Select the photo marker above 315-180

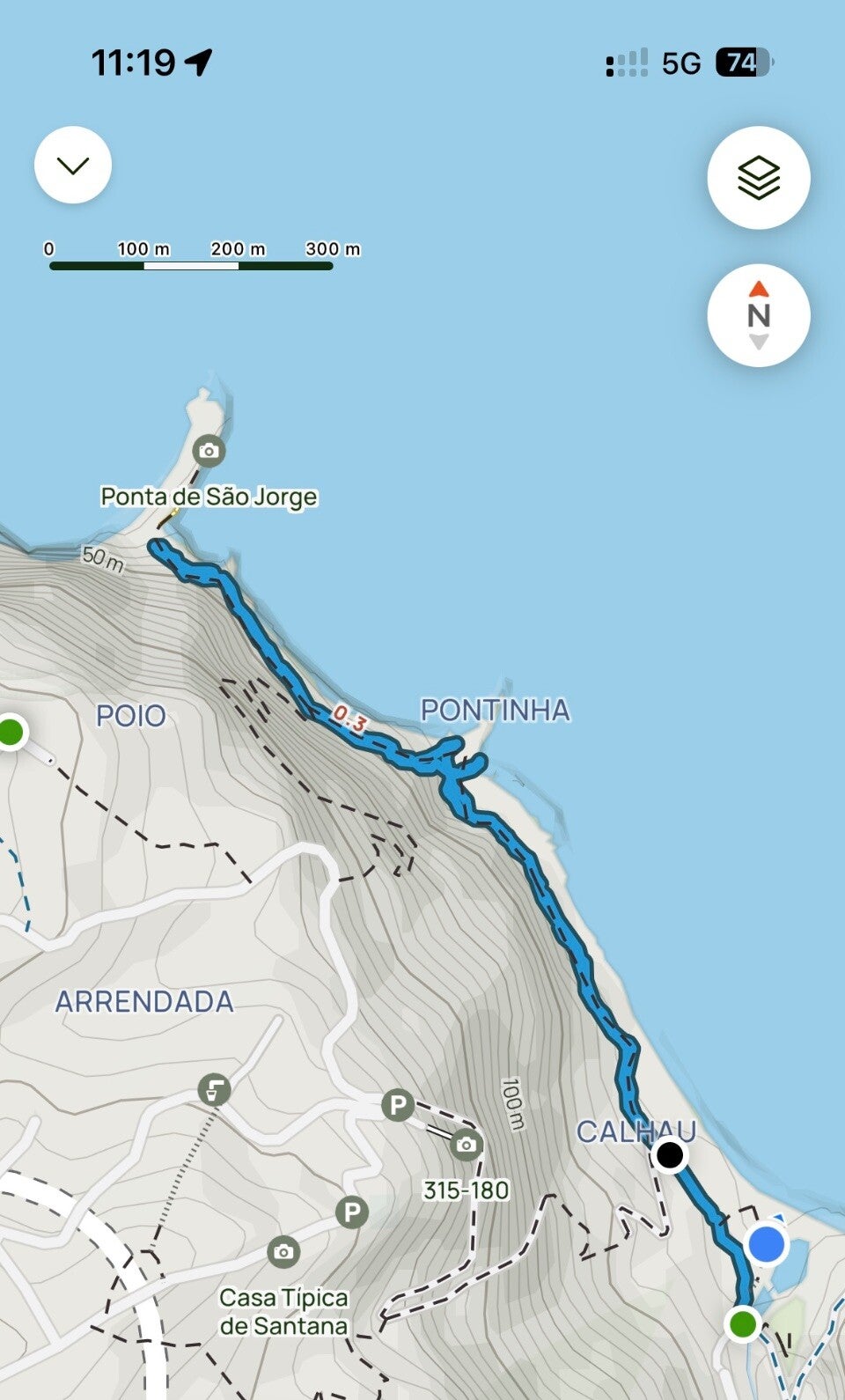pyautogui.click(x=466, y=1145)
